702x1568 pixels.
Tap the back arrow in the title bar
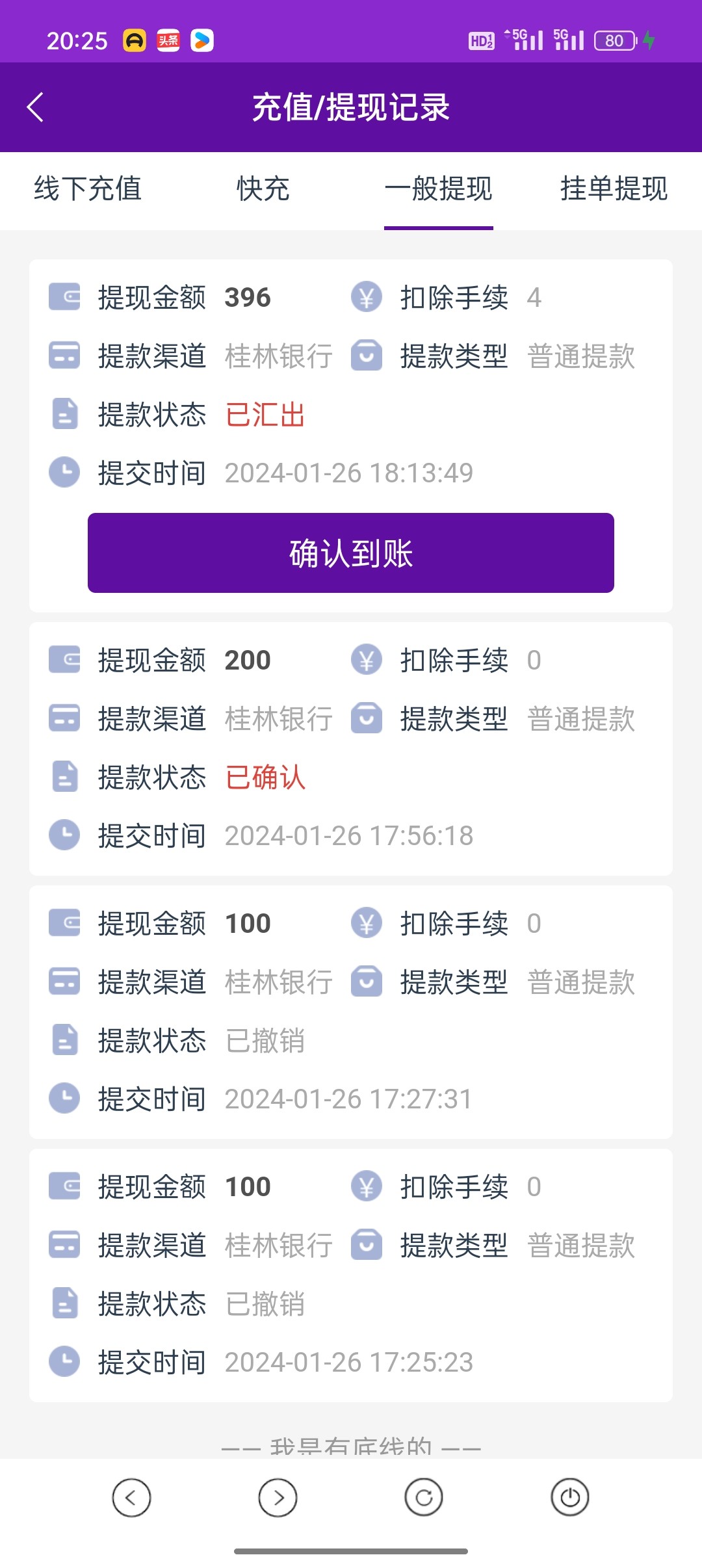pos(35,107)
